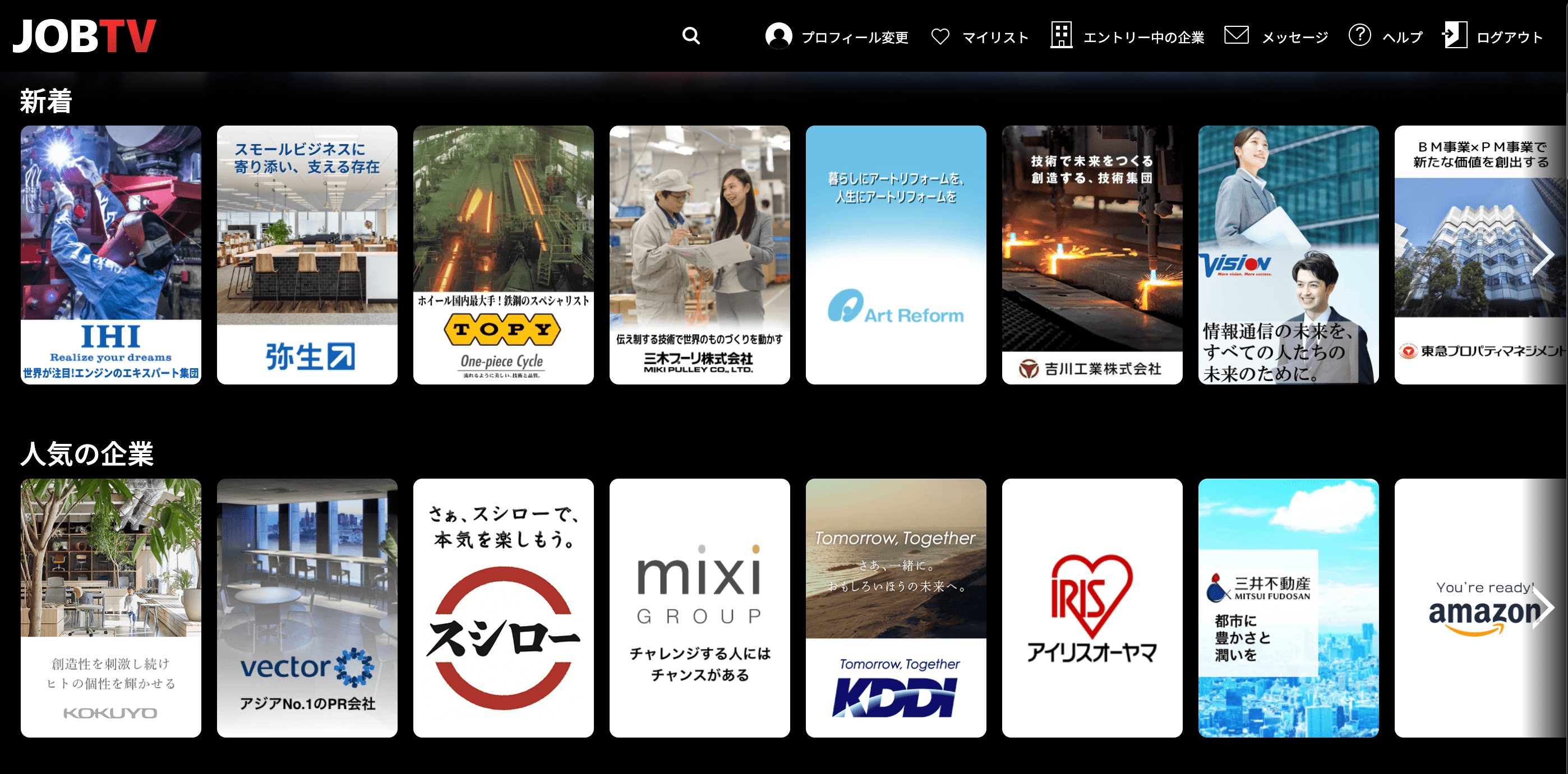1568x774 pixels.
Task: Open the Art Reform card
Action: [x=896, y=254]
